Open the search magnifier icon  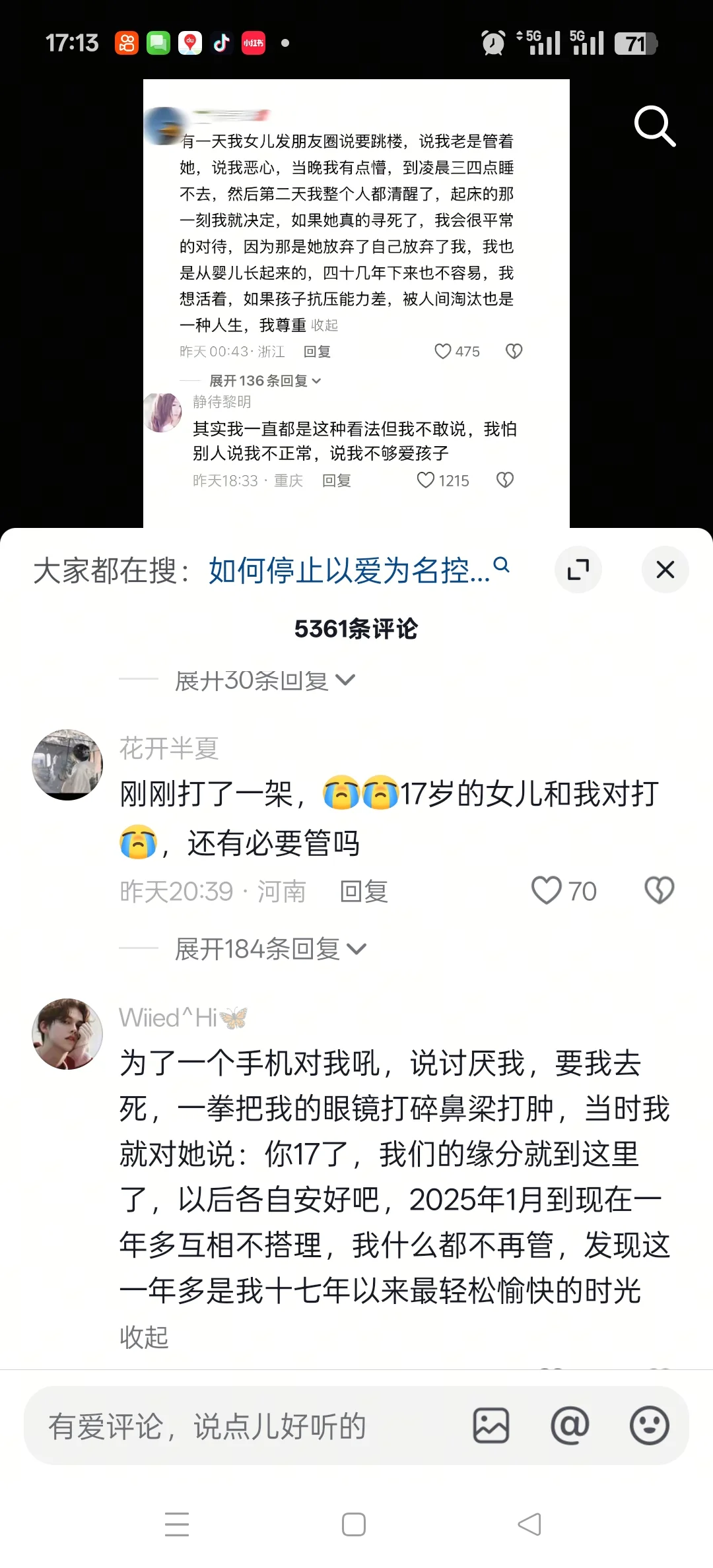pos(654,125)
